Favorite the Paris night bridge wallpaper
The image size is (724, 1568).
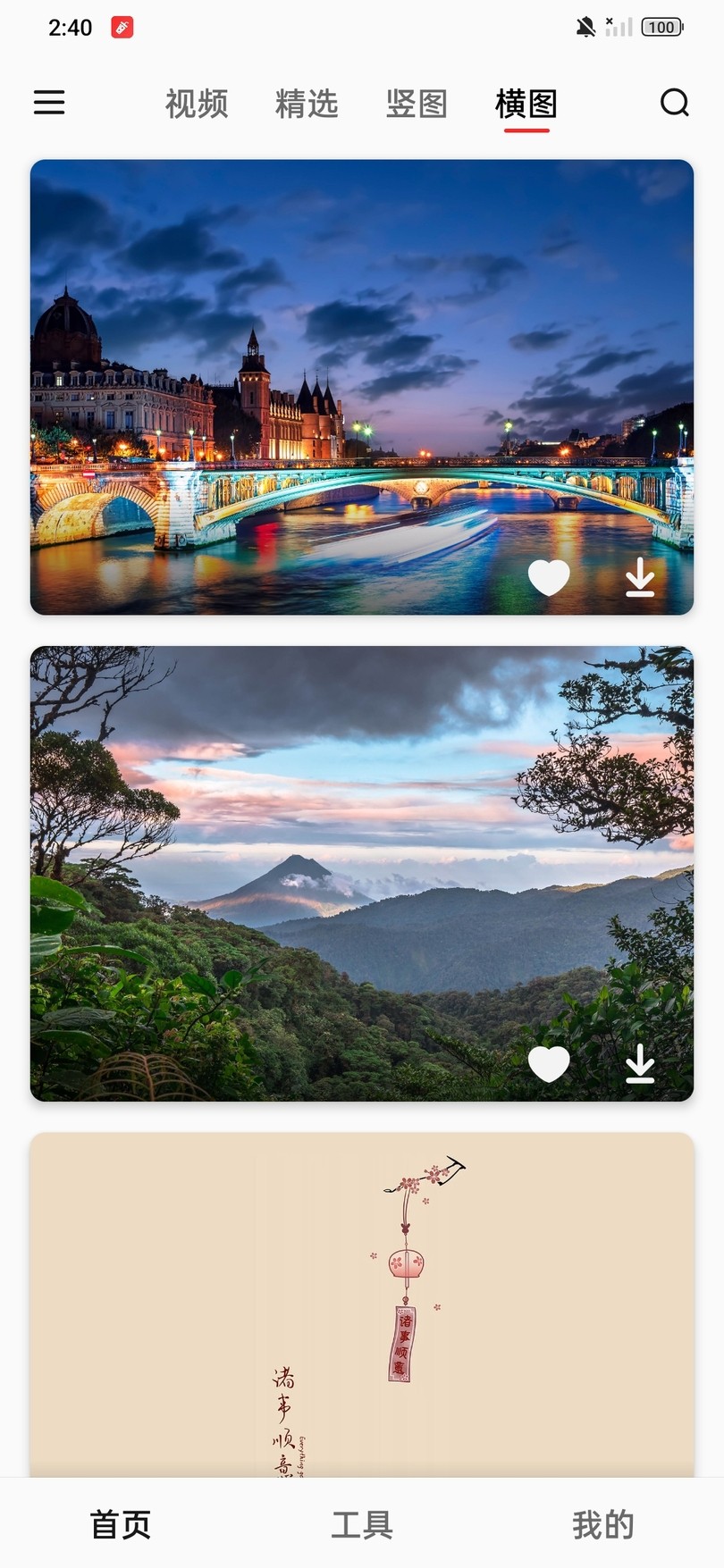(x=549, y=576)
